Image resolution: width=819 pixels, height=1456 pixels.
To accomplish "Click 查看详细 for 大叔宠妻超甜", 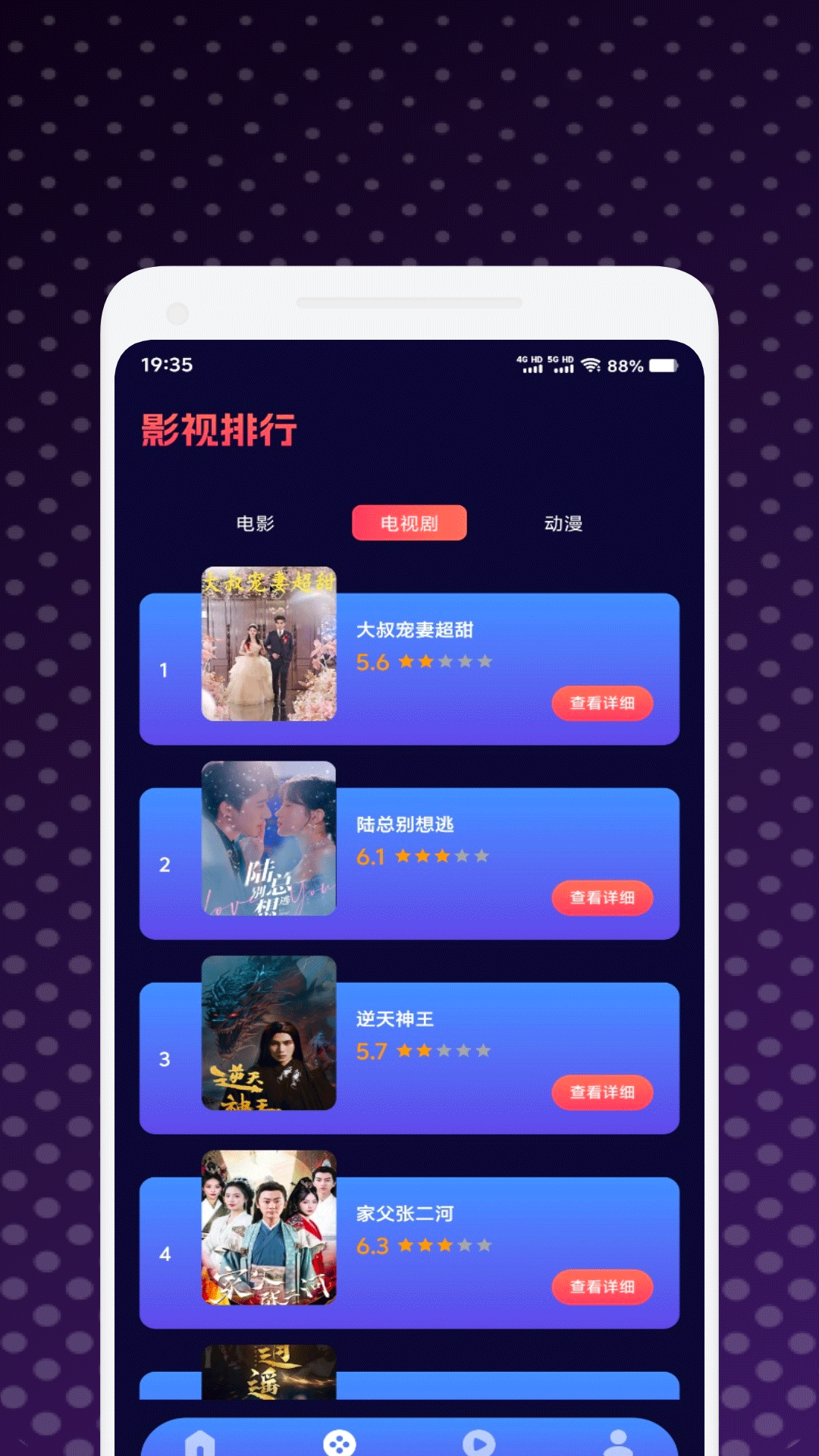I will tap(603, 703).
